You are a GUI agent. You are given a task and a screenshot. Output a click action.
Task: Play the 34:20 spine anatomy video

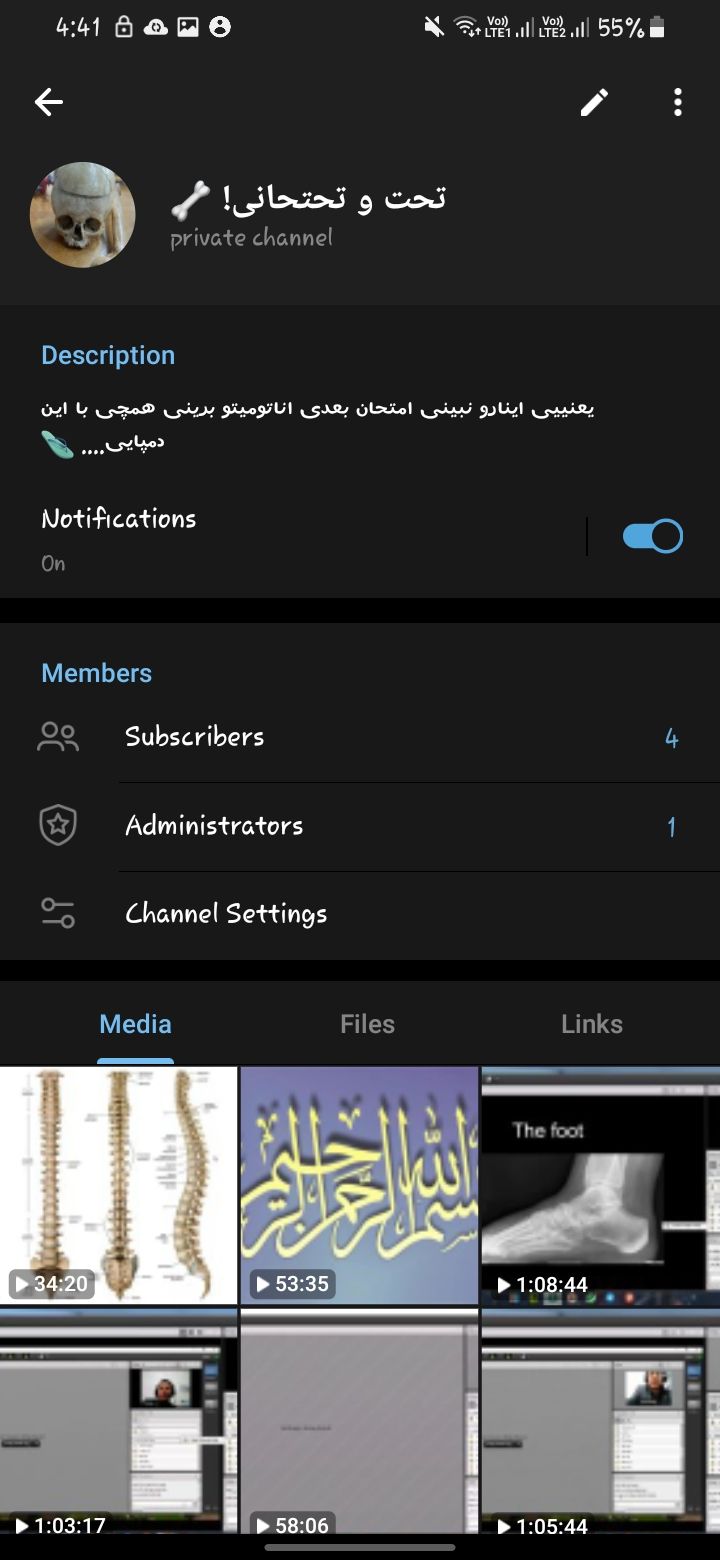point(119,1185)
